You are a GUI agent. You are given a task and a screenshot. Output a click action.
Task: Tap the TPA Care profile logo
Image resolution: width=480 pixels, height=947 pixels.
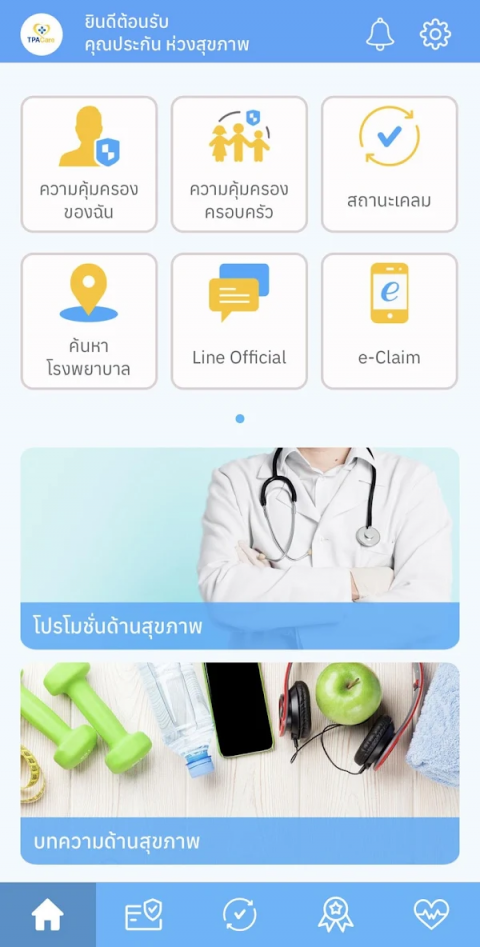[x=41, y=34]
